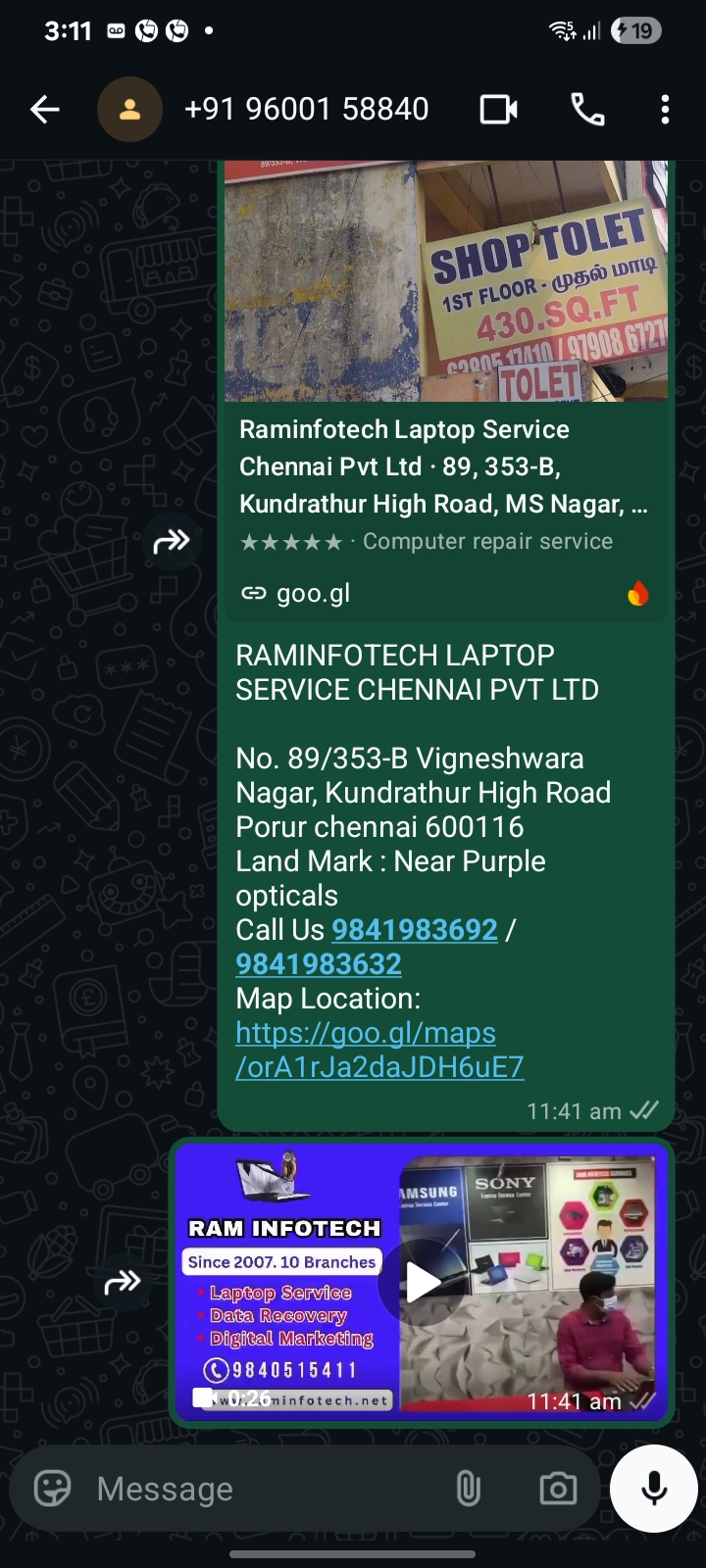Screen dimensions: 706x1568
Task: Forward the Raminfotech location message
Action: pyautogui.click(x=172, y=541)
